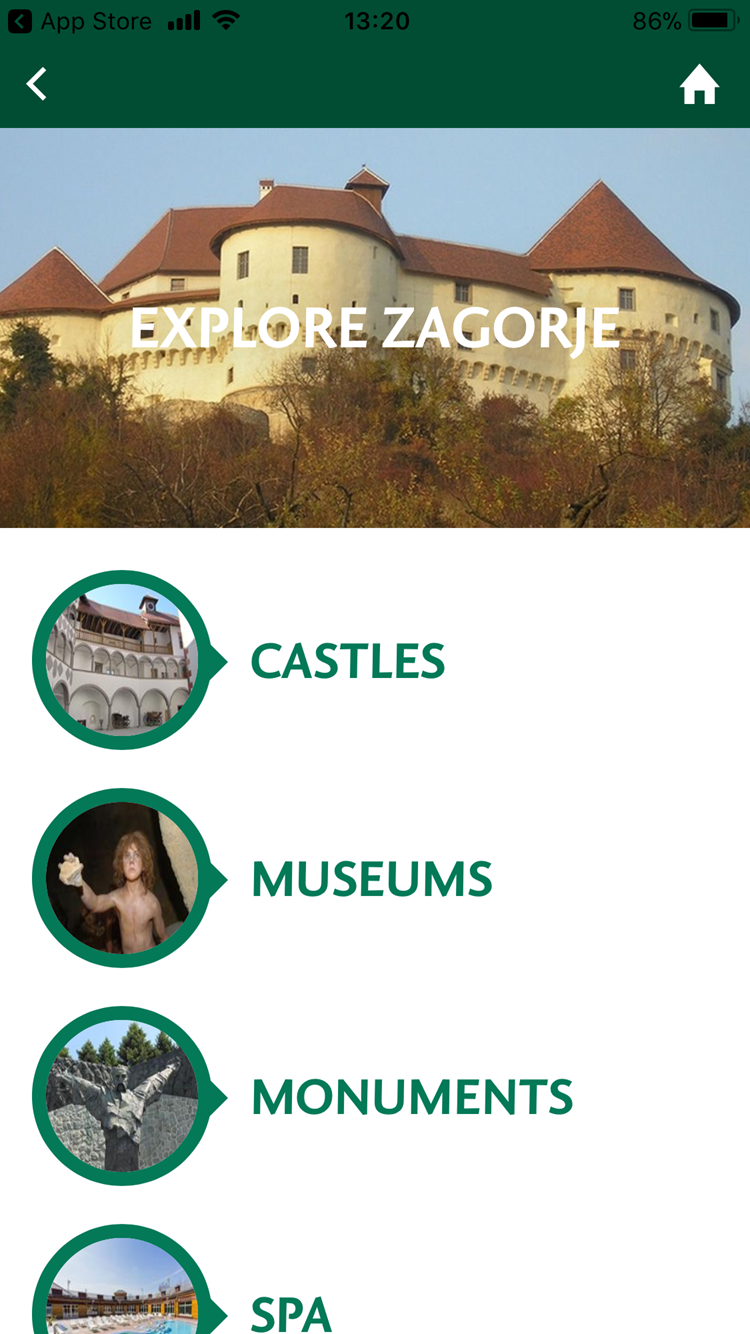The width and height of the screenshot is (750, 1334).
Task: Select the Monuments category
Action: pyautogui.click(x=411, y=1097)
